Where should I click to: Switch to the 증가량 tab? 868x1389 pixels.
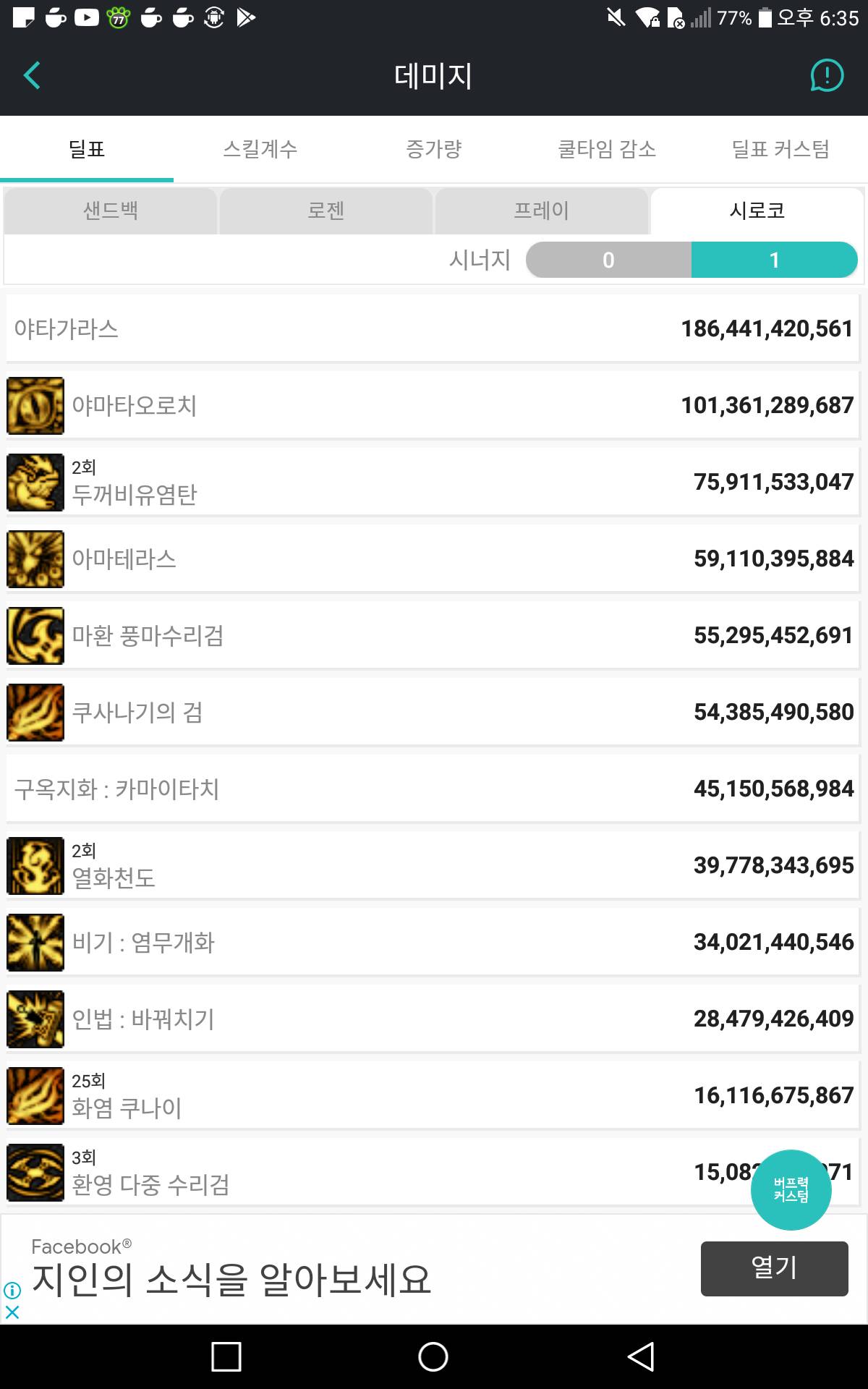click(x=434, y=149)
